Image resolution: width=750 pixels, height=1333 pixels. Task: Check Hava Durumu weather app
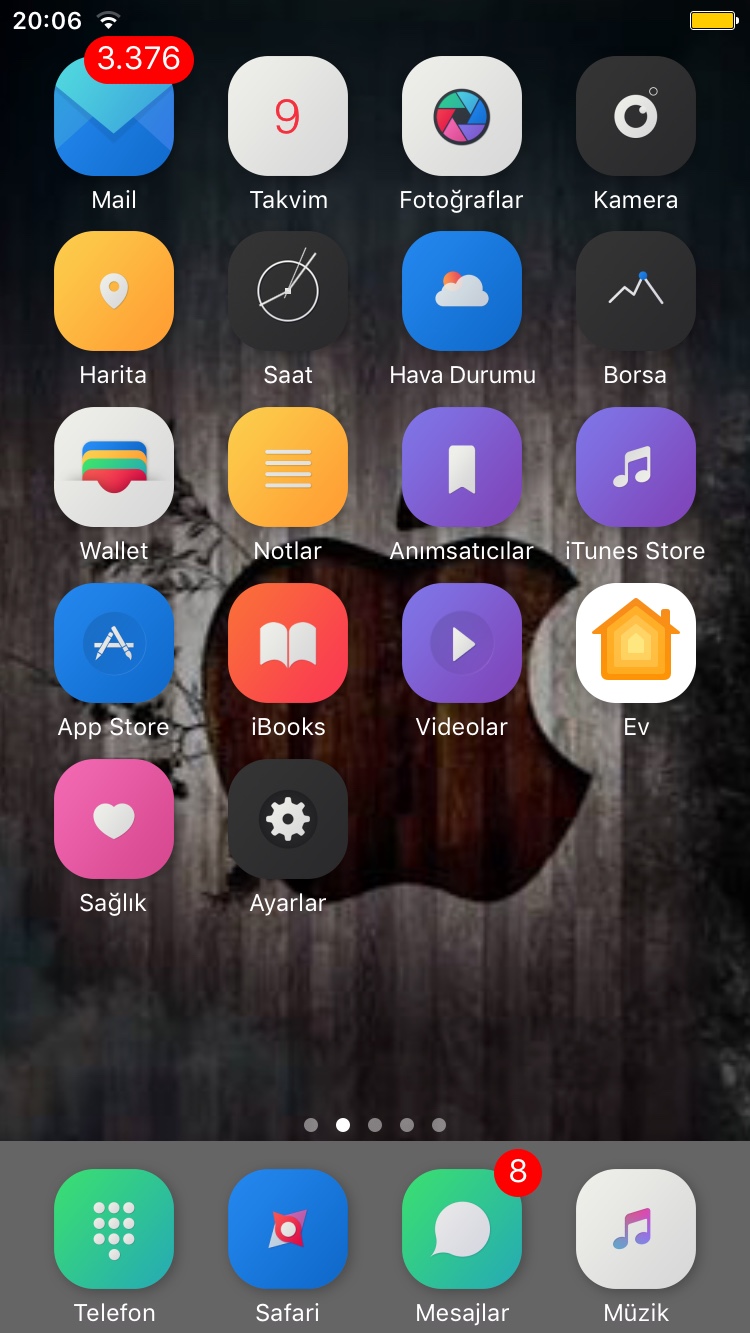(462, 292)
